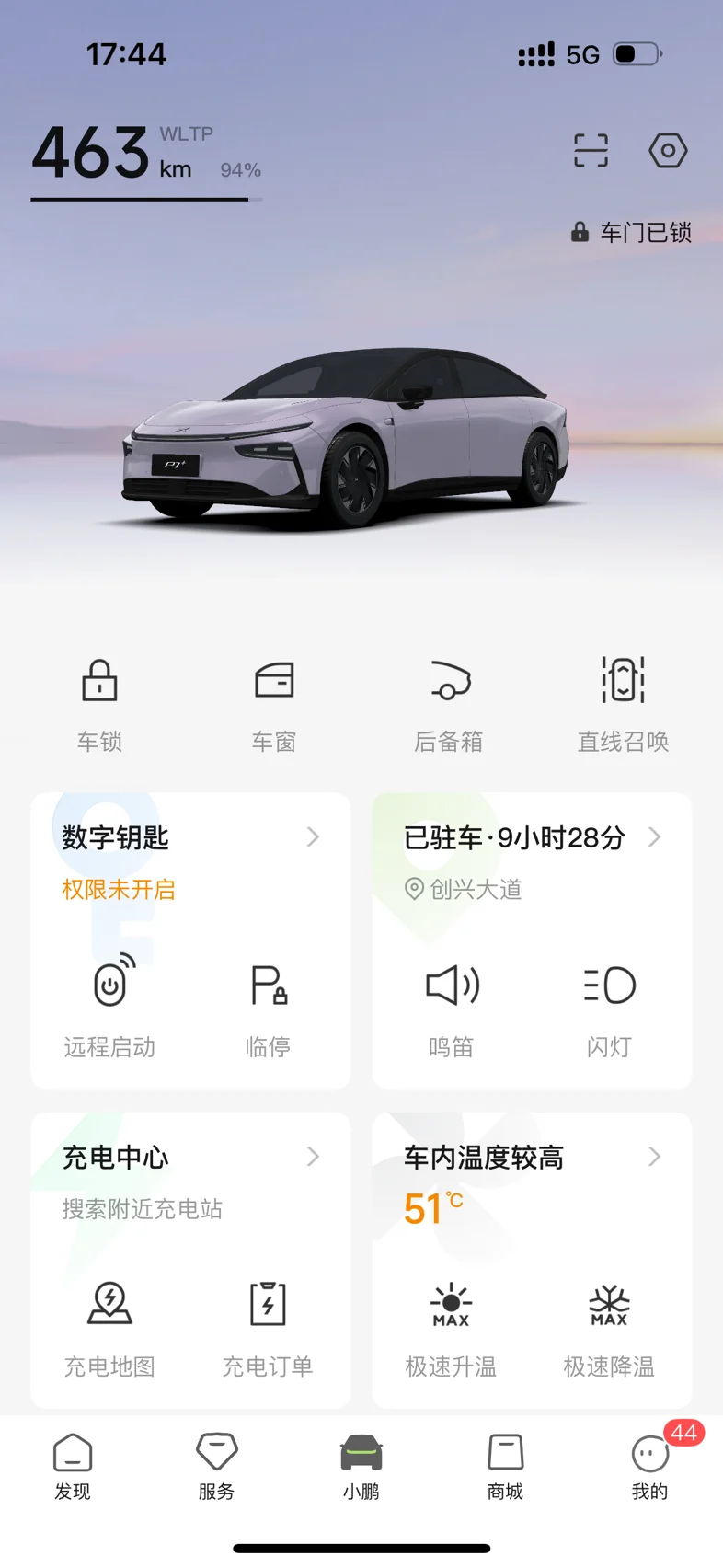
Task: Tap 远程启动 remote start
Action: pyautogui.click(x=109, y=1007)
